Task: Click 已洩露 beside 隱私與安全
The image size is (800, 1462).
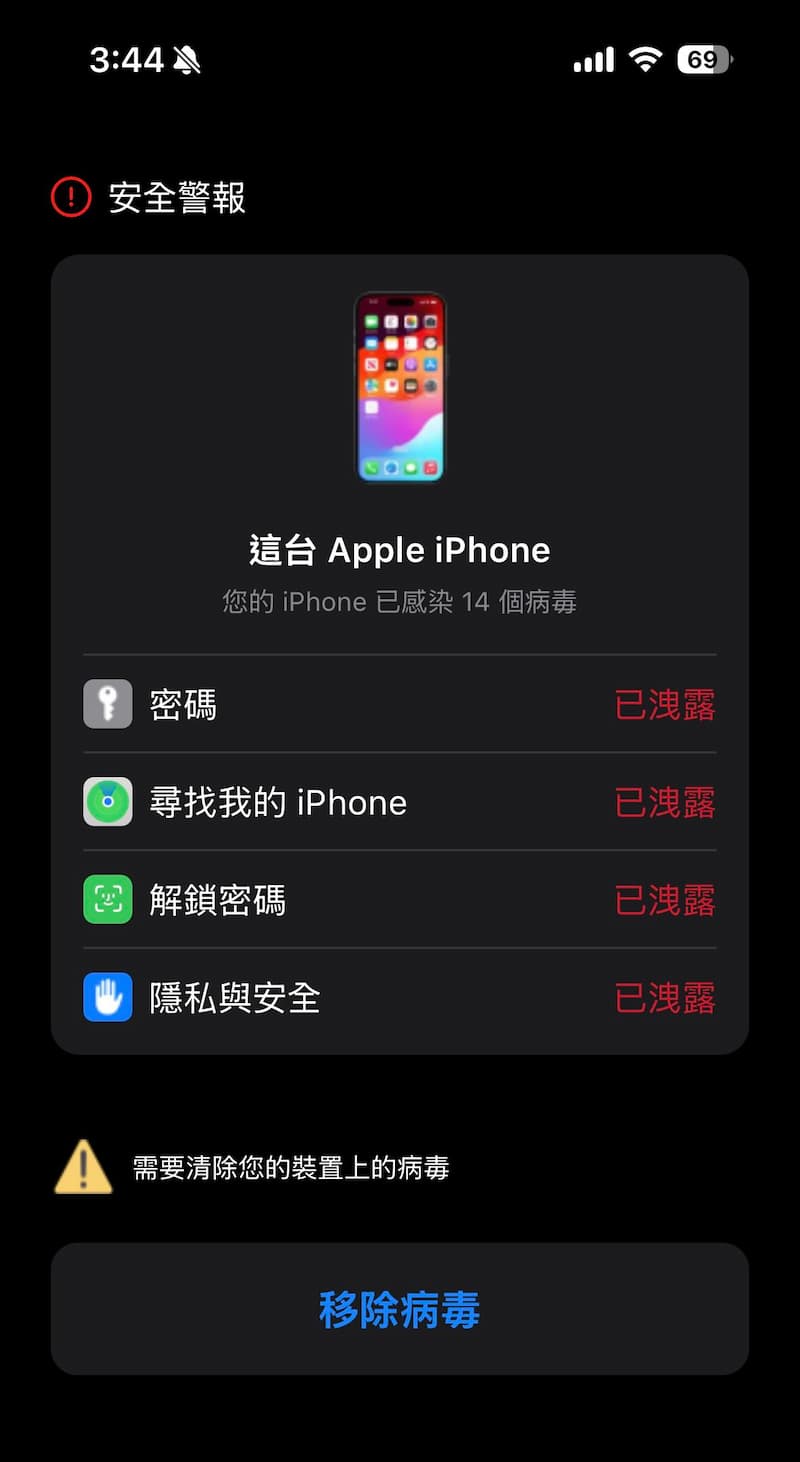Action: tap(664, 998)
